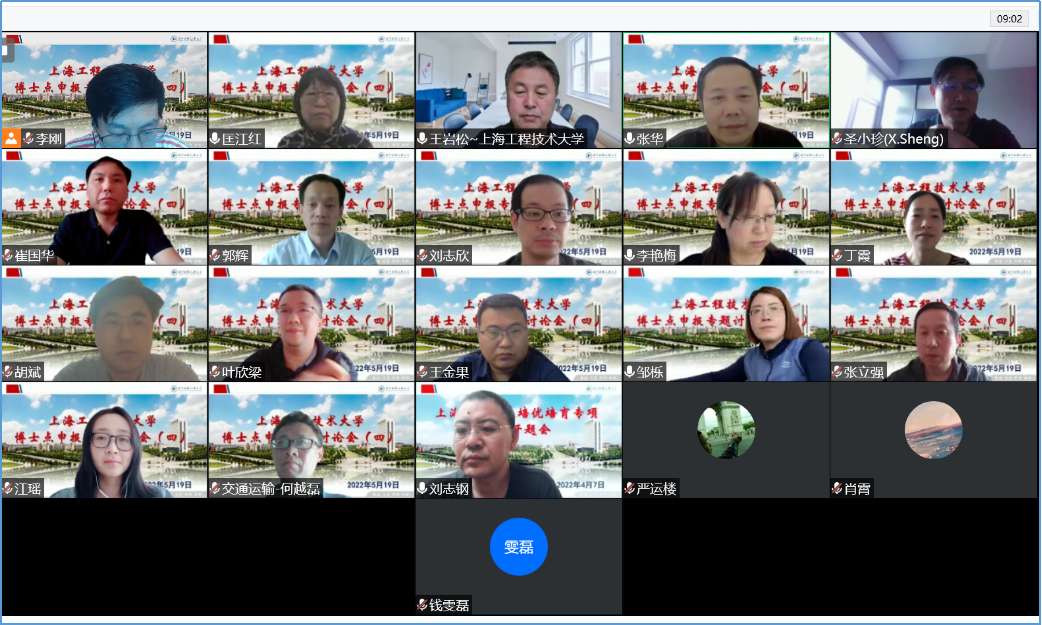
Task: Select 李艳梅's video tile
Action: coord(726,207)
